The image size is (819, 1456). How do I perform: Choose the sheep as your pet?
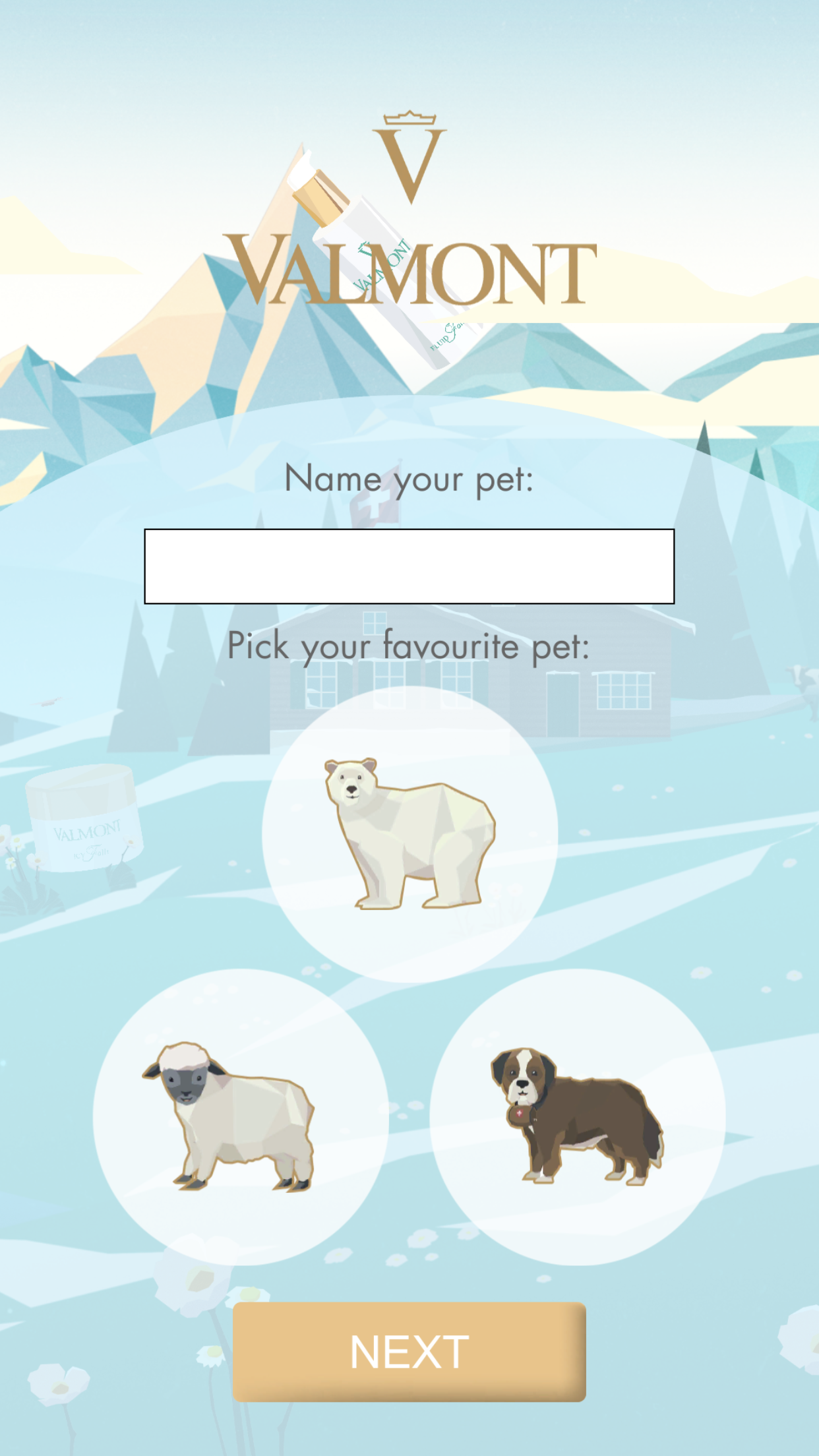point(241,1116)
